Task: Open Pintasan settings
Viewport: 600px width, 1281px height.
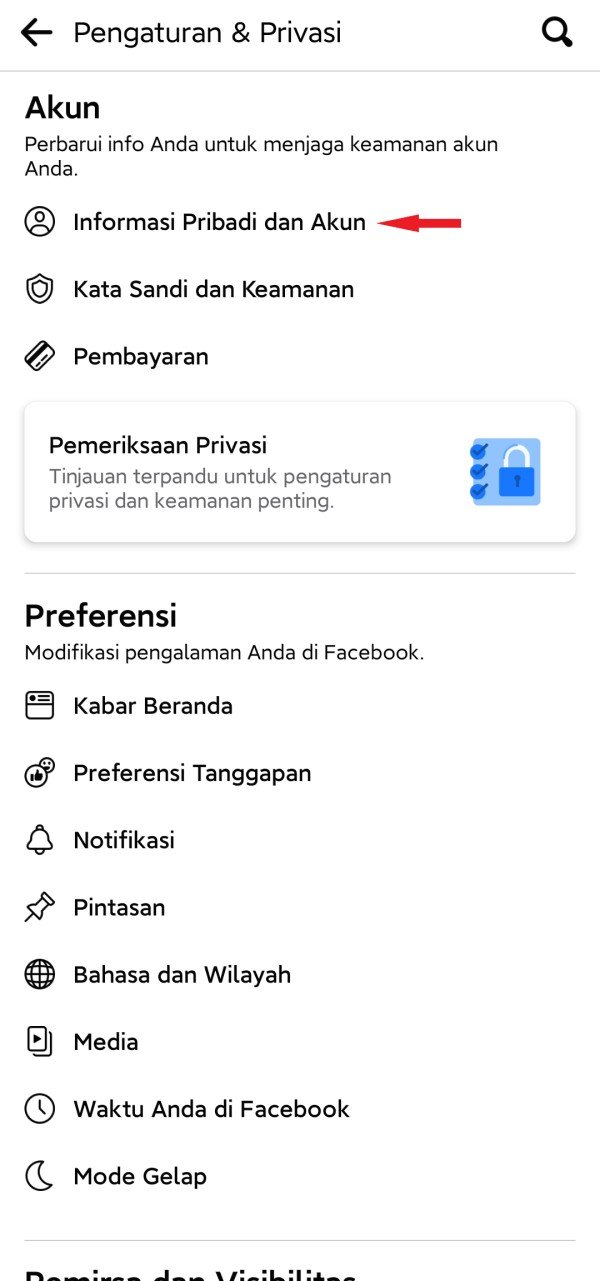Action: (x=119, y=907)
